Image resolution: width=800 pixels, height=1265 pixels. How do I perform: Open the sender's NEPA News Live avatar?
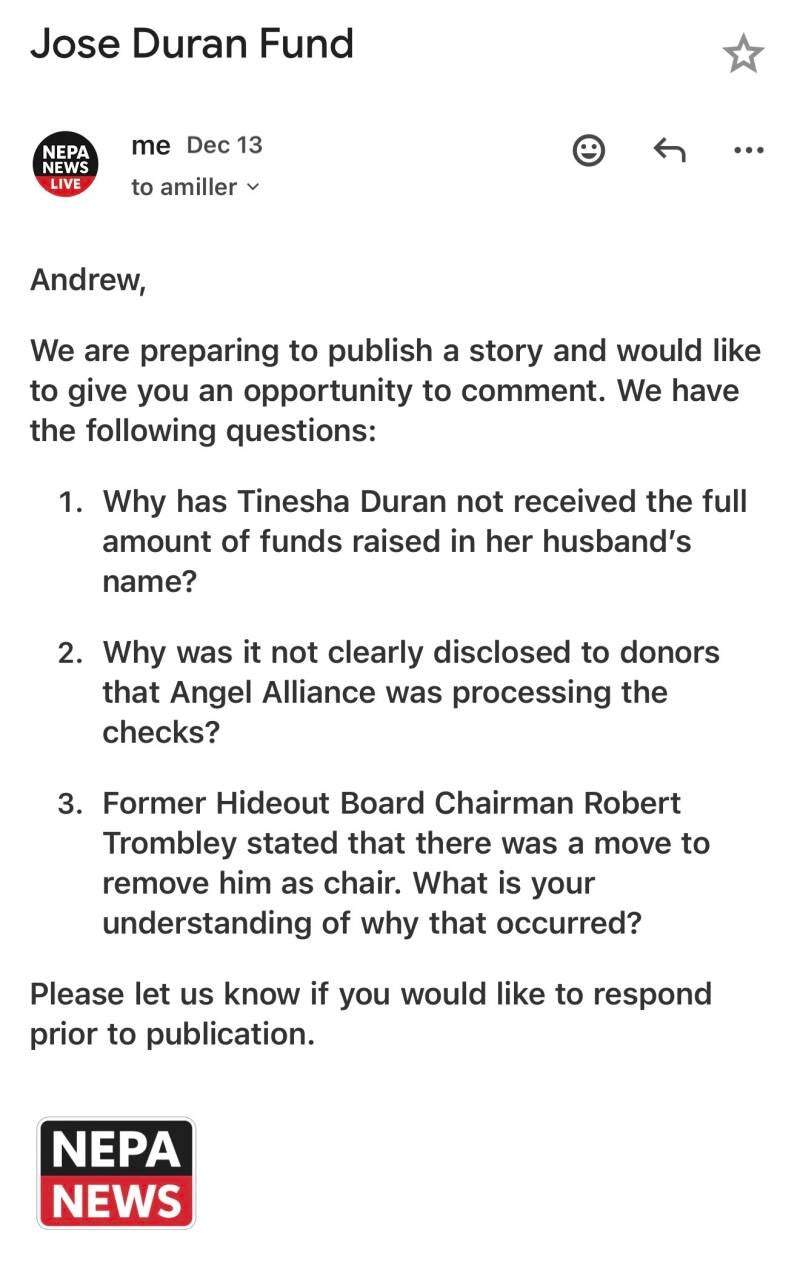click(65, 165)
